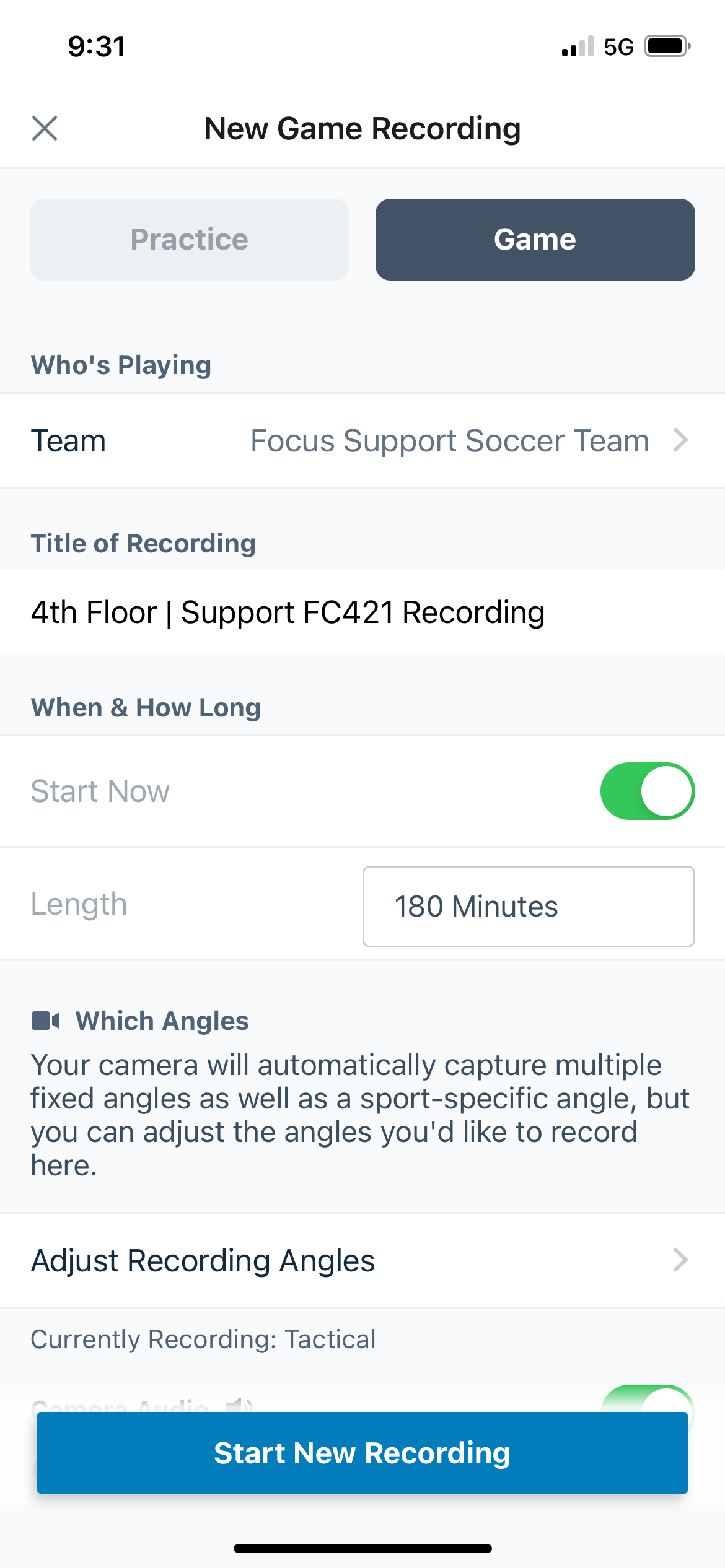Disable the Start Now toggle
Viewport: 725px width, 1568px height.
coord(646,791)
